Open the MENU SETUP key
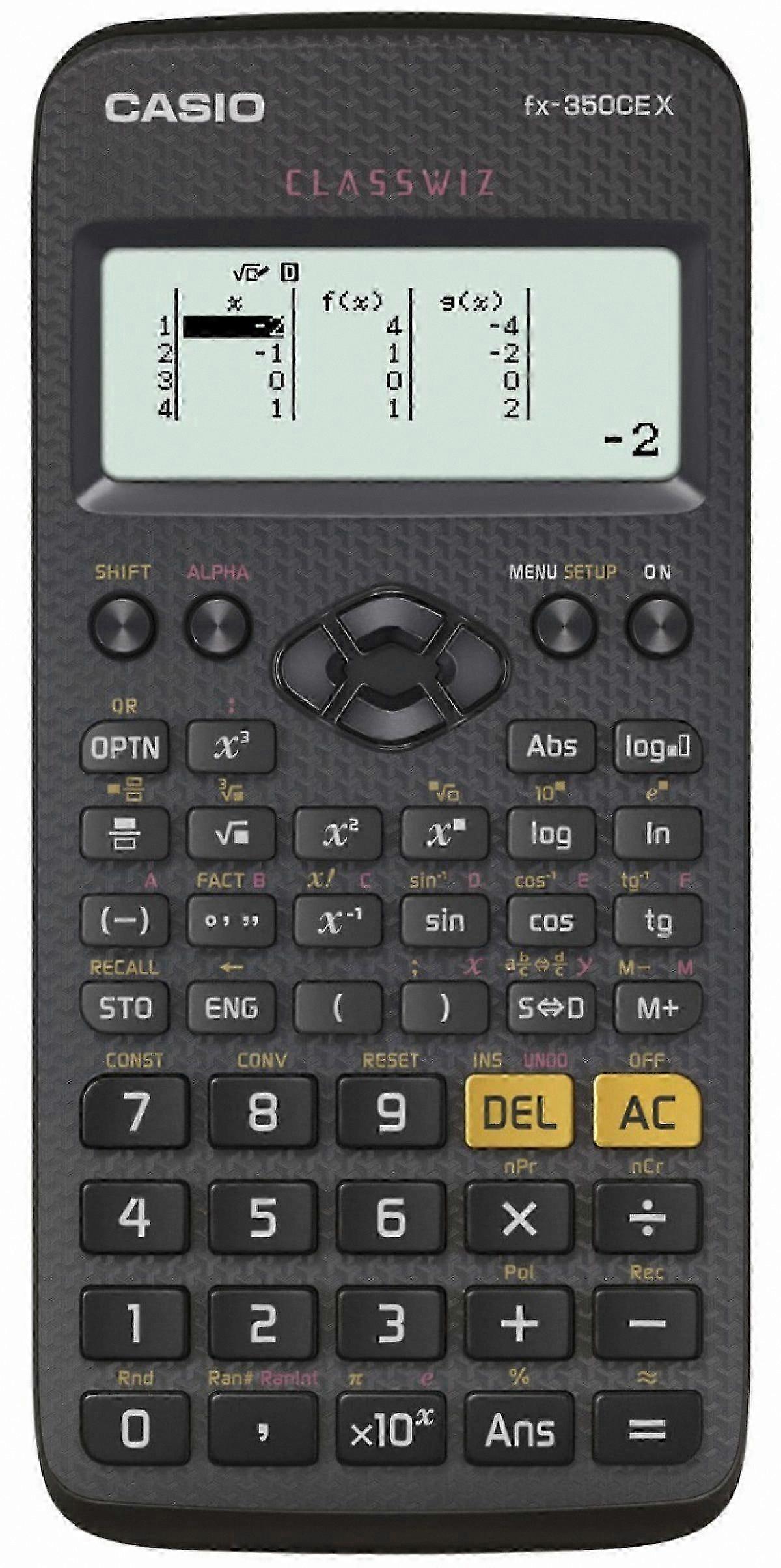781x1568 pixels. pyautogui.click(x=564, y=624)
